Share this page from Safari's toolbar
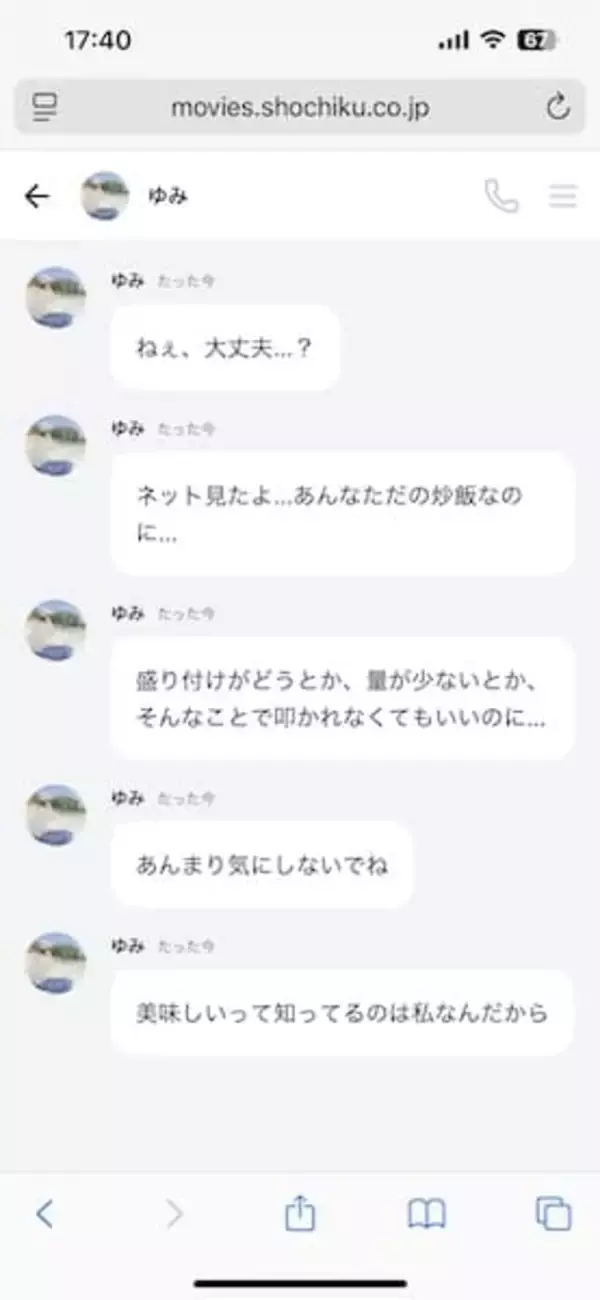The height and width of the screenshot is (1300, 600). pyautogui.click(x=300, y=1214)
